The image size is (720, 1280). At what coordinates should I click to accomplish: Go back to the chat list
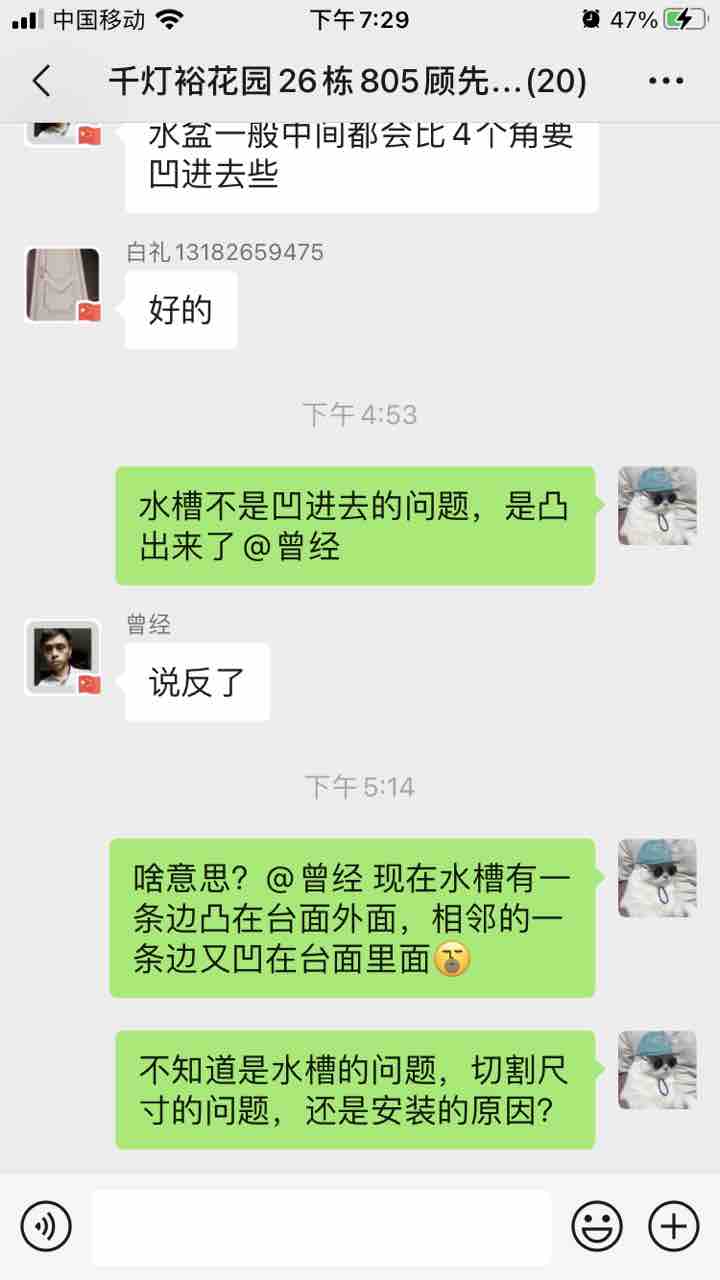pyautogui.click(x=42, y=81)
